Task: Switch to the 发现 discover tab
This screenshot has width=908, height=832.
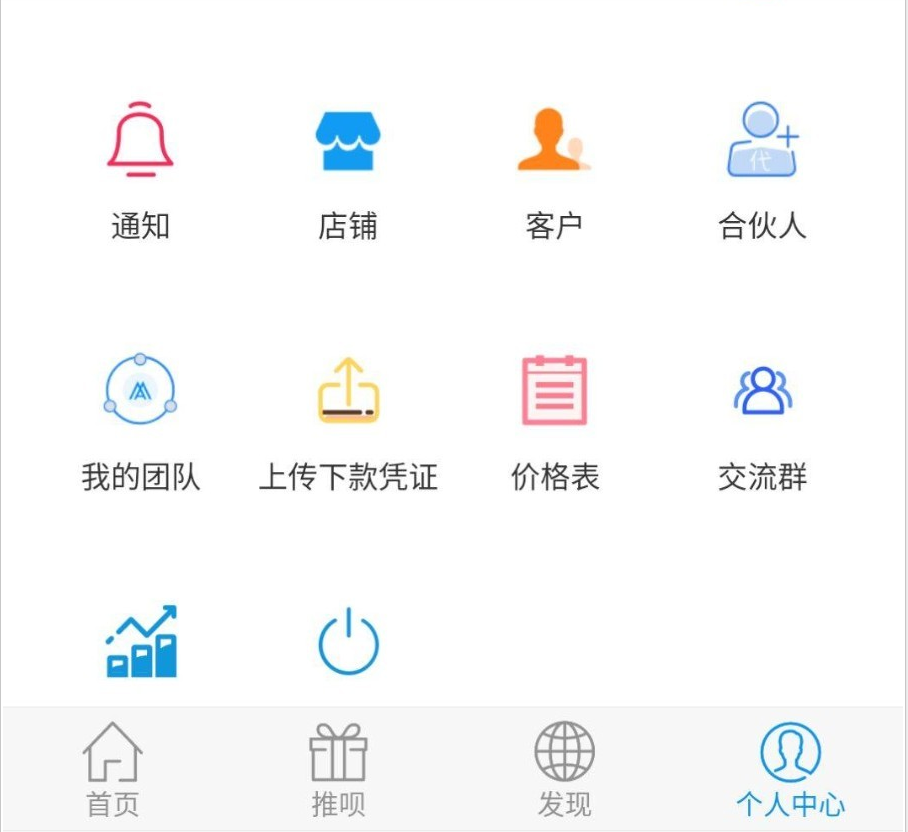Action: click(565, 770)
